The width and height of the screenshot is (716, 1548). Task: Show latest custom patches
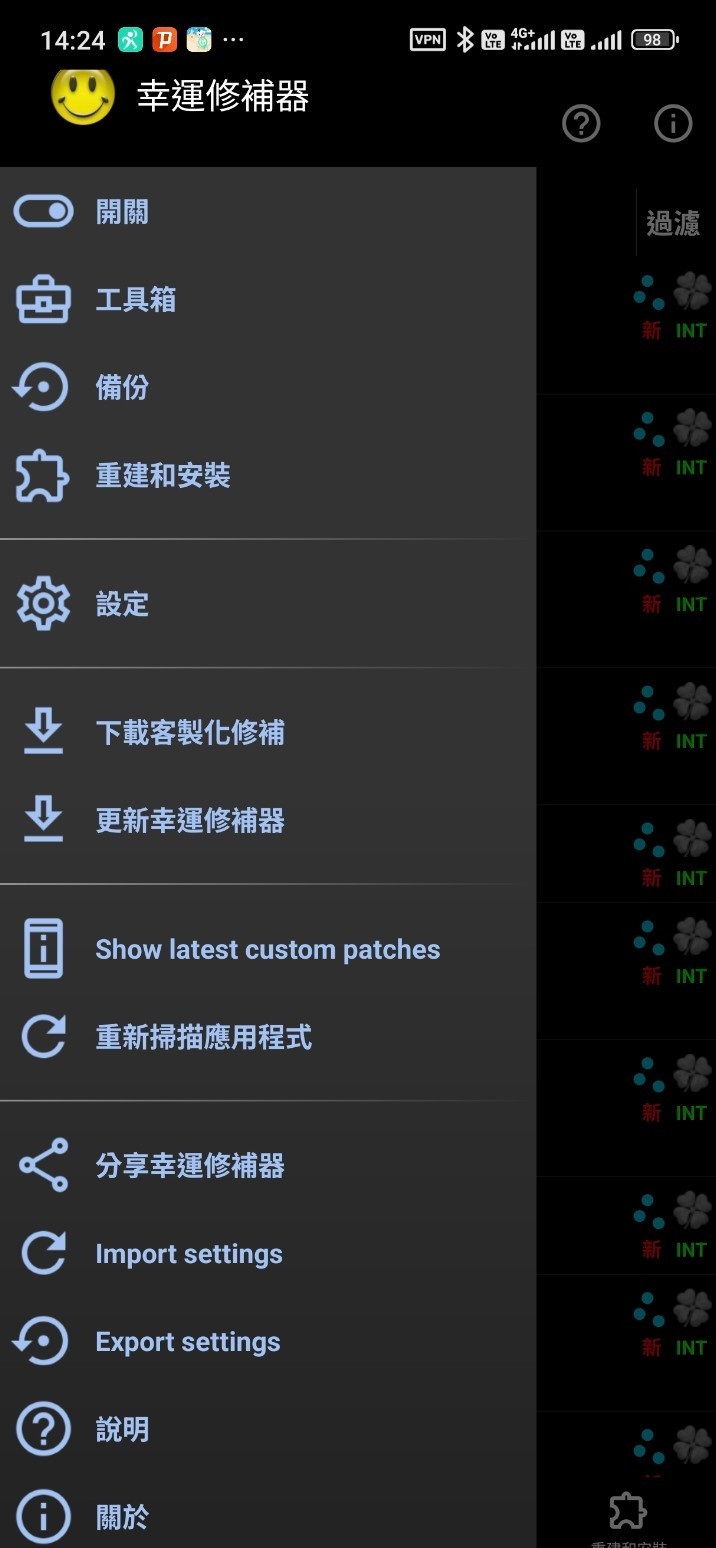click(267, 950)
